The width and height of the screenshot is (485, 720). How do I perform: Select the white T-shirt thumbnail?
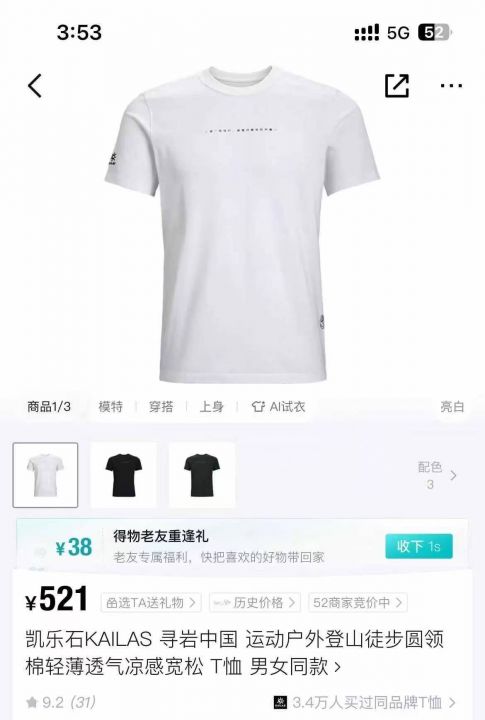coord(45,475)
